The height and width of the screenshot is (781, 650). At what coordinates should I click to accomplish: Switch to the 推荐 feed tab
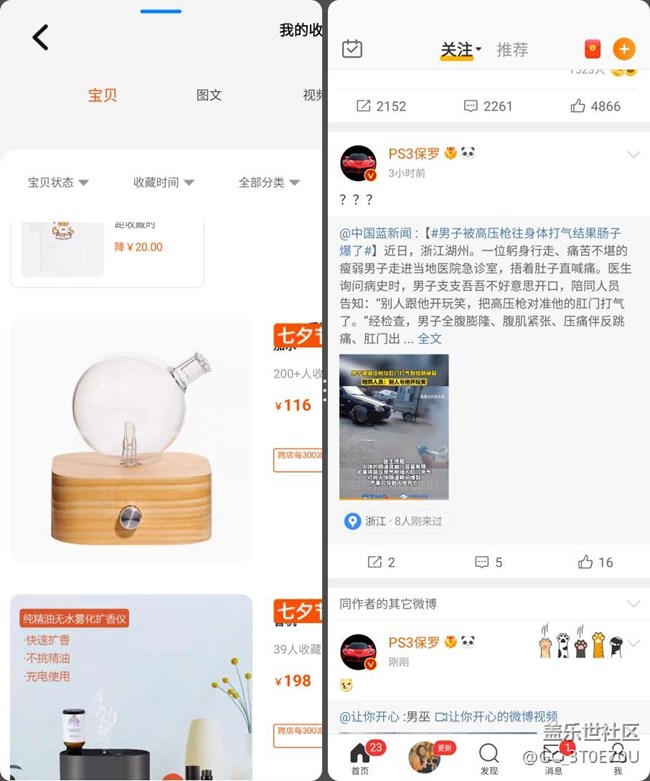(x=512, y=50)
